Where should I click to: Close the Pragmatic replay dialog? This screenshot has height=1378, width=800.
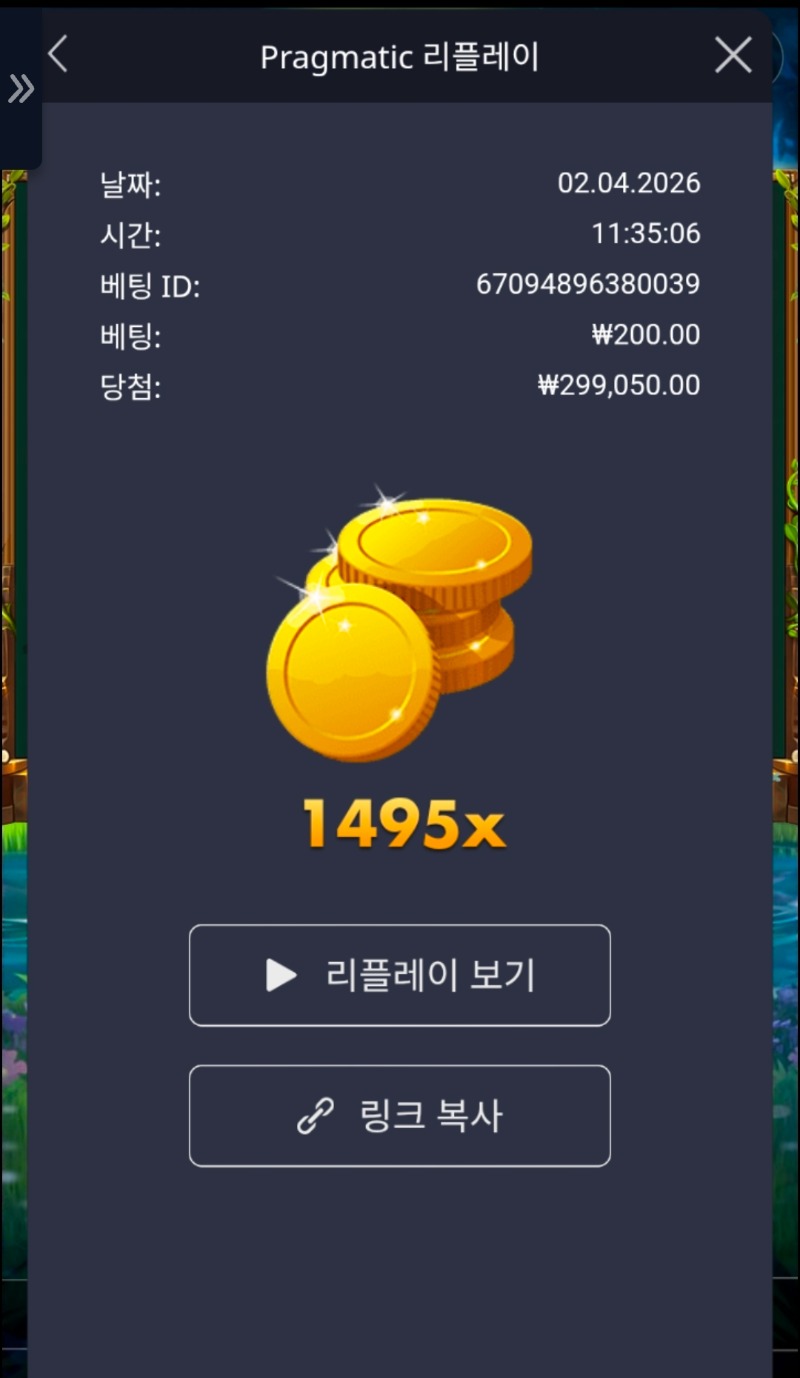(733, 56)
